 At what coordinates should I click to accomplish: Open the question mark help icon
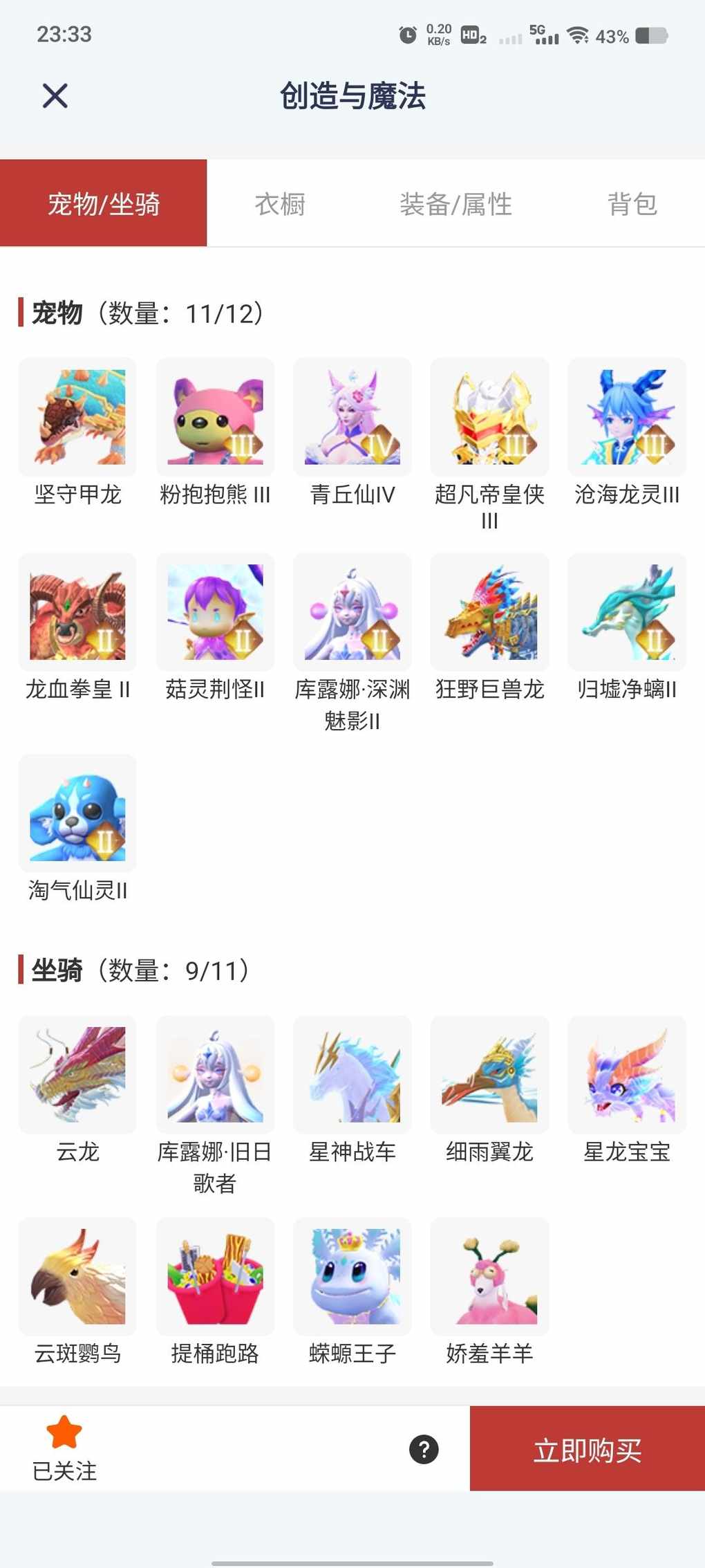tap(424, 1450)
